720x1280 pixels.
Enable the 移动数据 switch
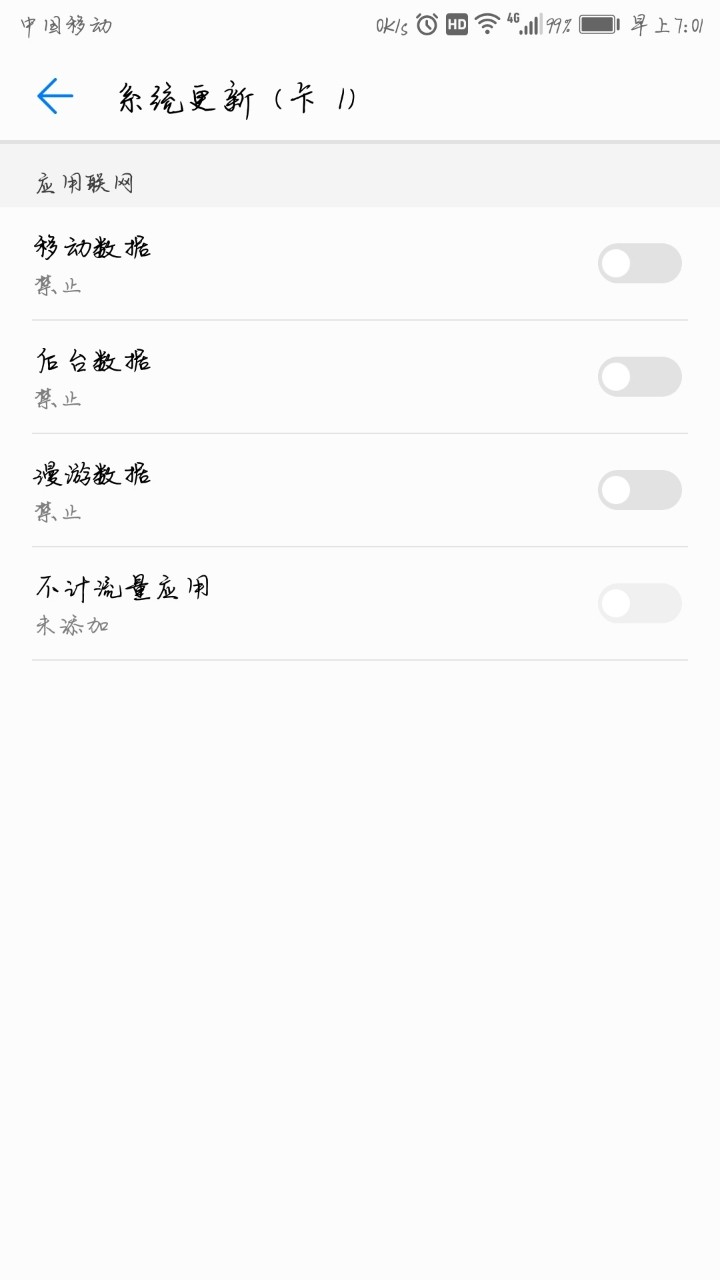coord(640,262)
